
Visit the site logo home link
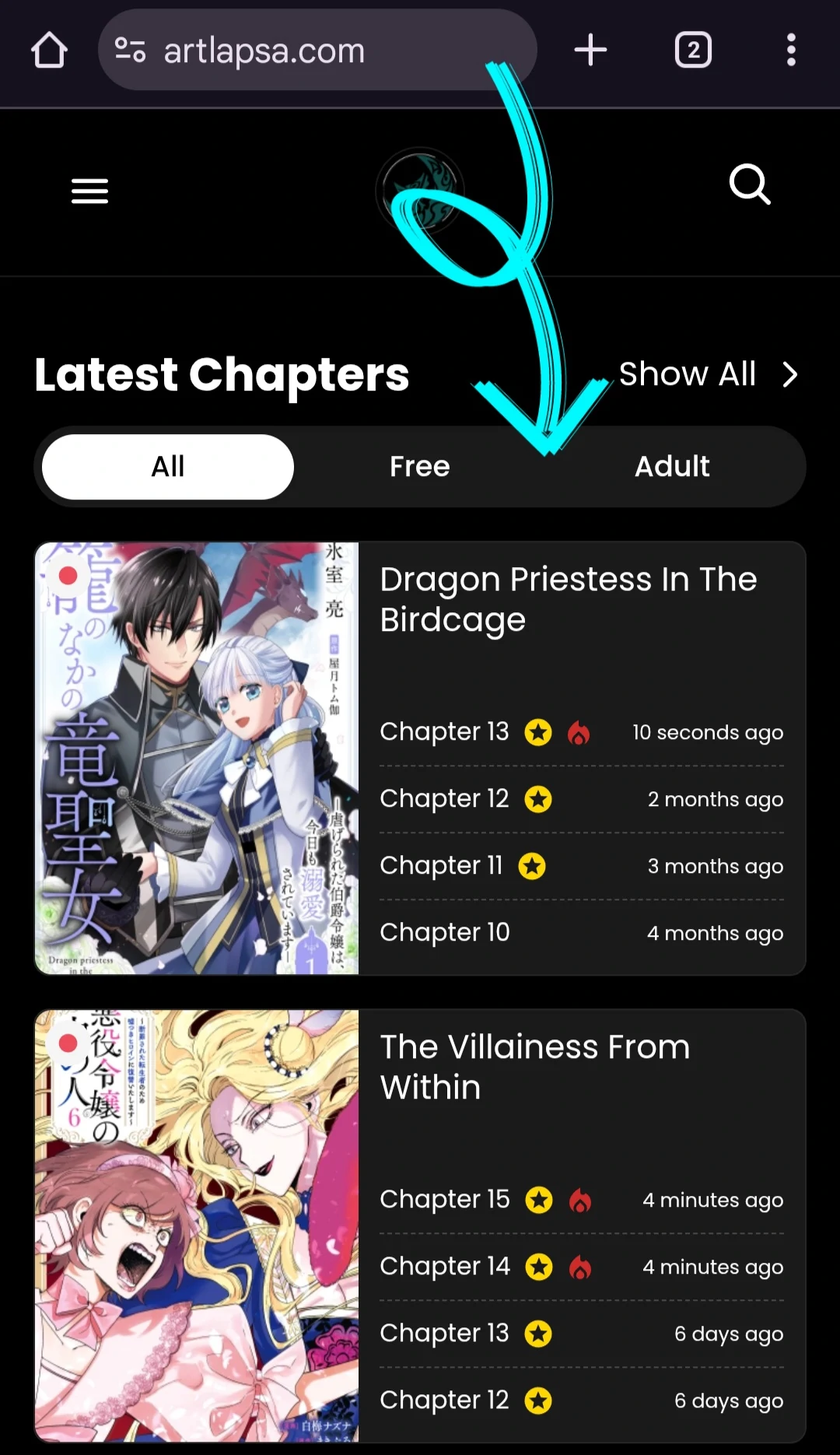coord(420,191)
